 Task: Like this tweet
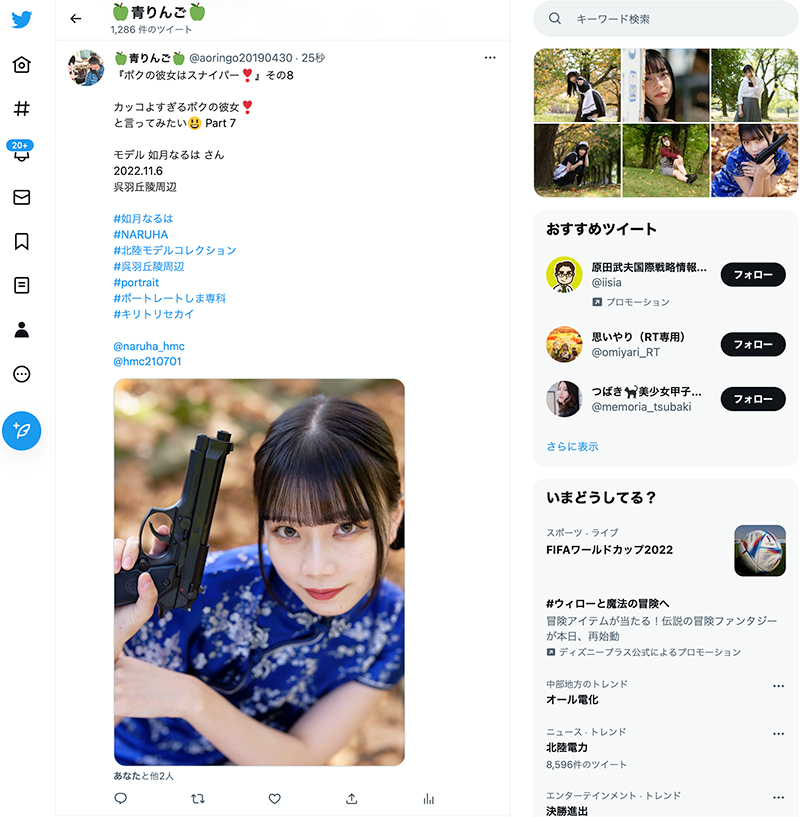tap(275, 799)
